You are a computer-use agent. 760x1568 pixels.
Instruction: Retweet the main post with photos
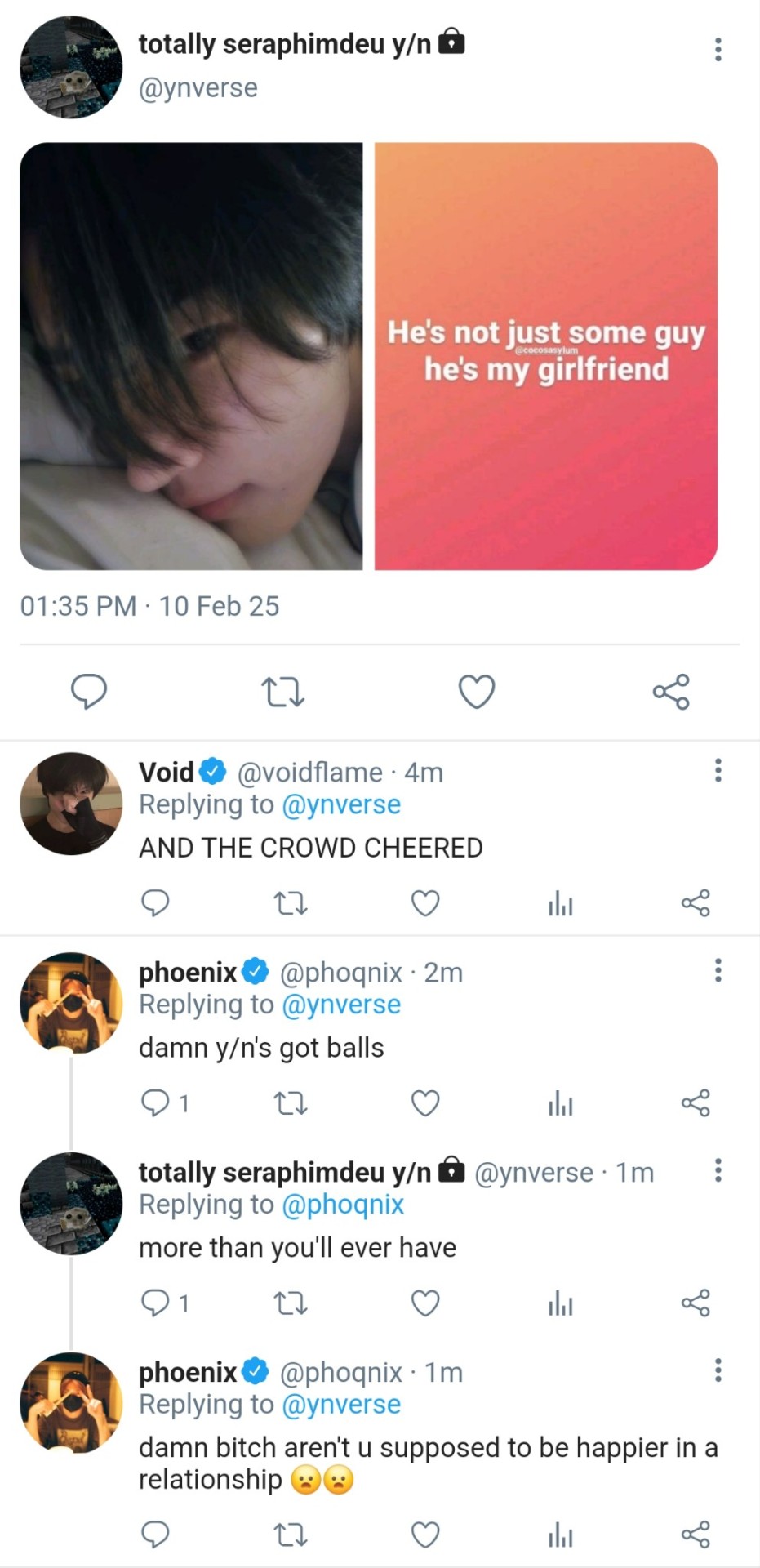(x=282, y=692)
